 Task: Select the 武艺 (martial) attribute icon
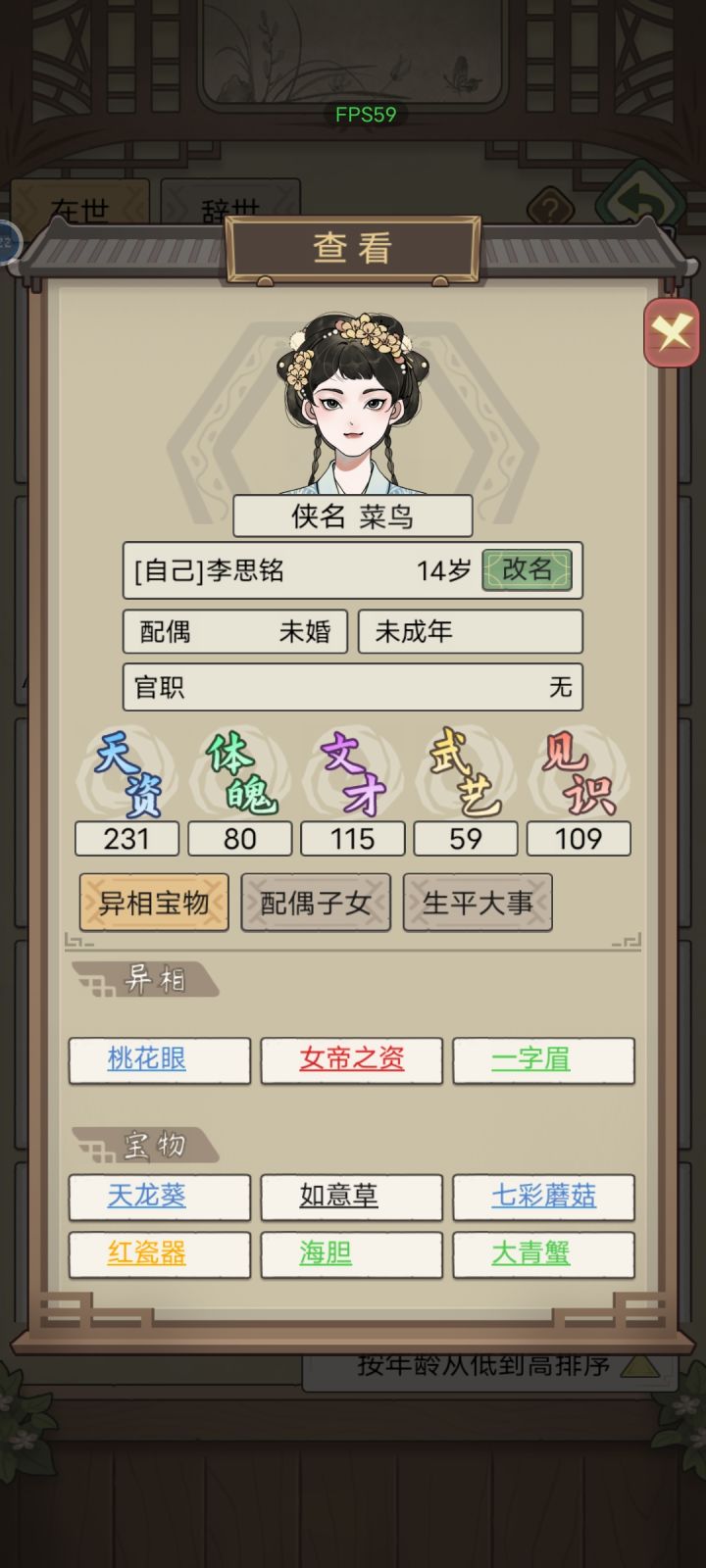(465, 774)
